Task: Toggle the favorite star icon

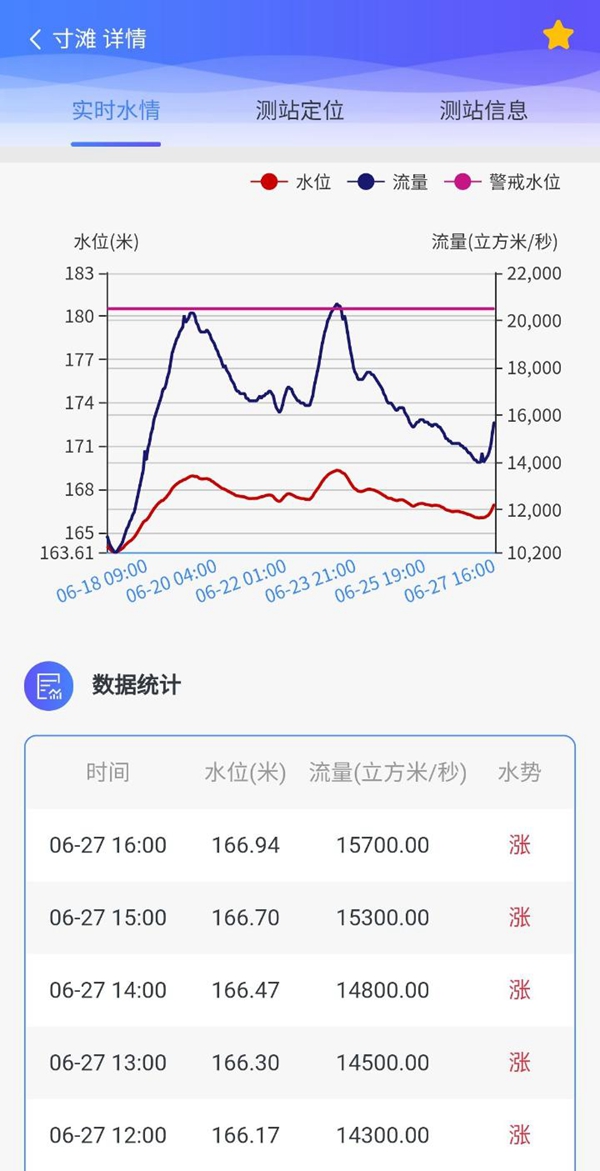Action: pos(558,36)
